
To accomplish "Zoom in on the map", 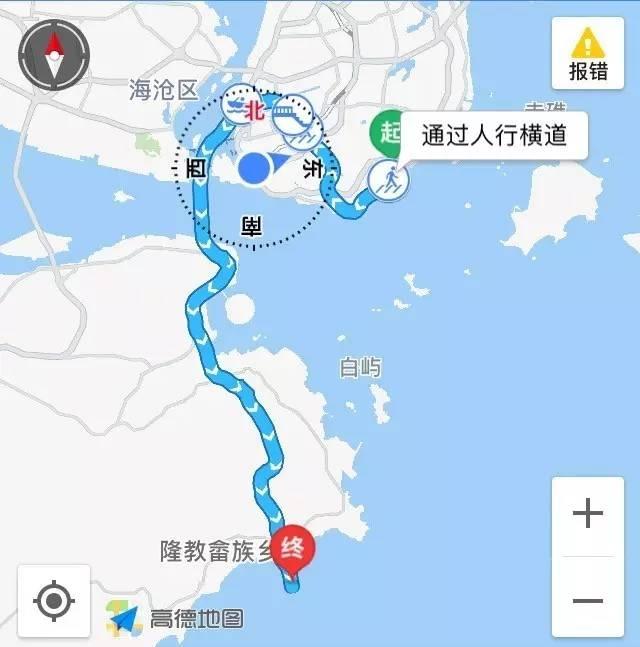I will click(x=587, y=515).
